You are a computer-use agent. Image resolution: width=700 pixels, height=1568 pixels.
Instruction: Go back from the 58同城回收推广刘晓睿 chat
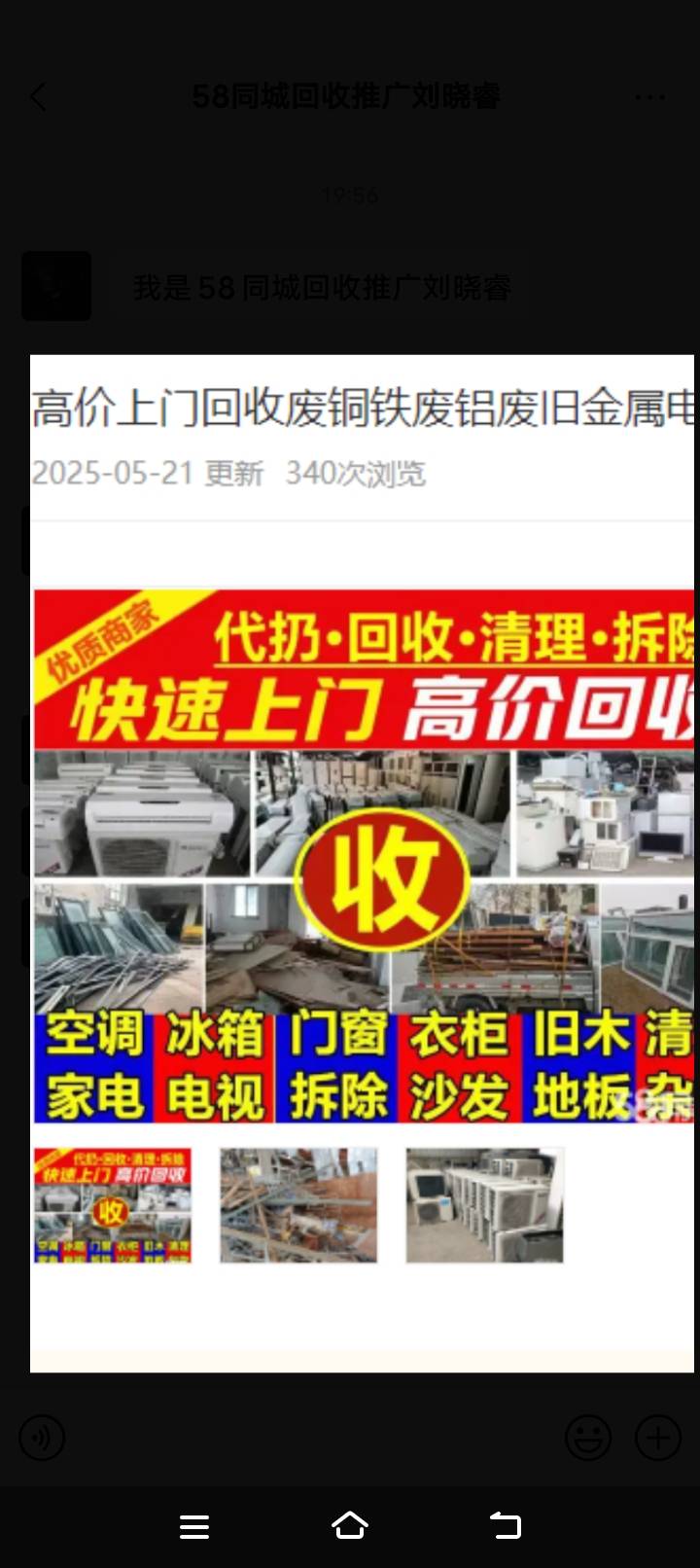(x=39, y=97)
